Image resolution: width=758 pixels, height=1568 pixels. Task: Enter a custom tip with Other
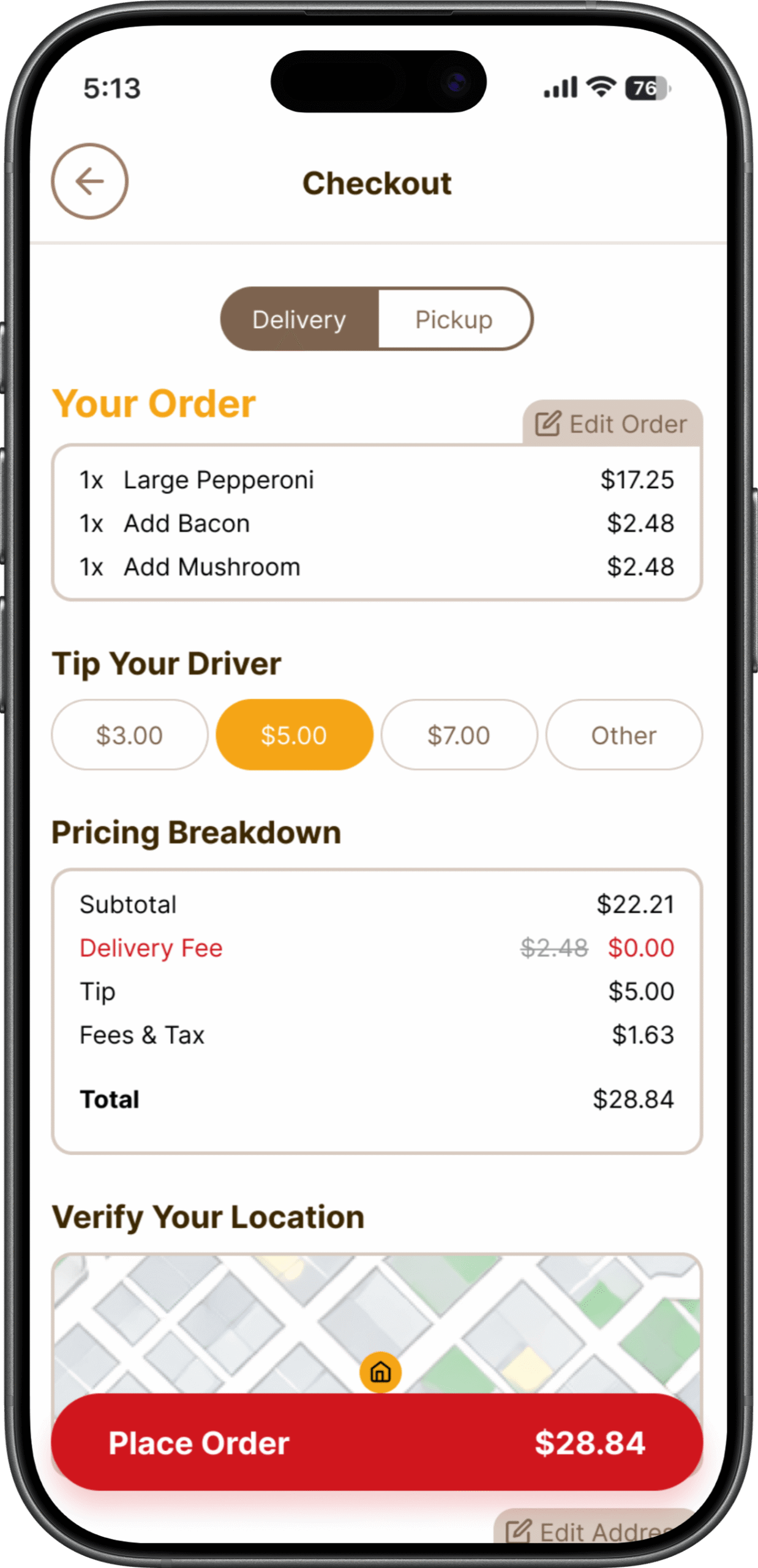[x=623, y=735]
